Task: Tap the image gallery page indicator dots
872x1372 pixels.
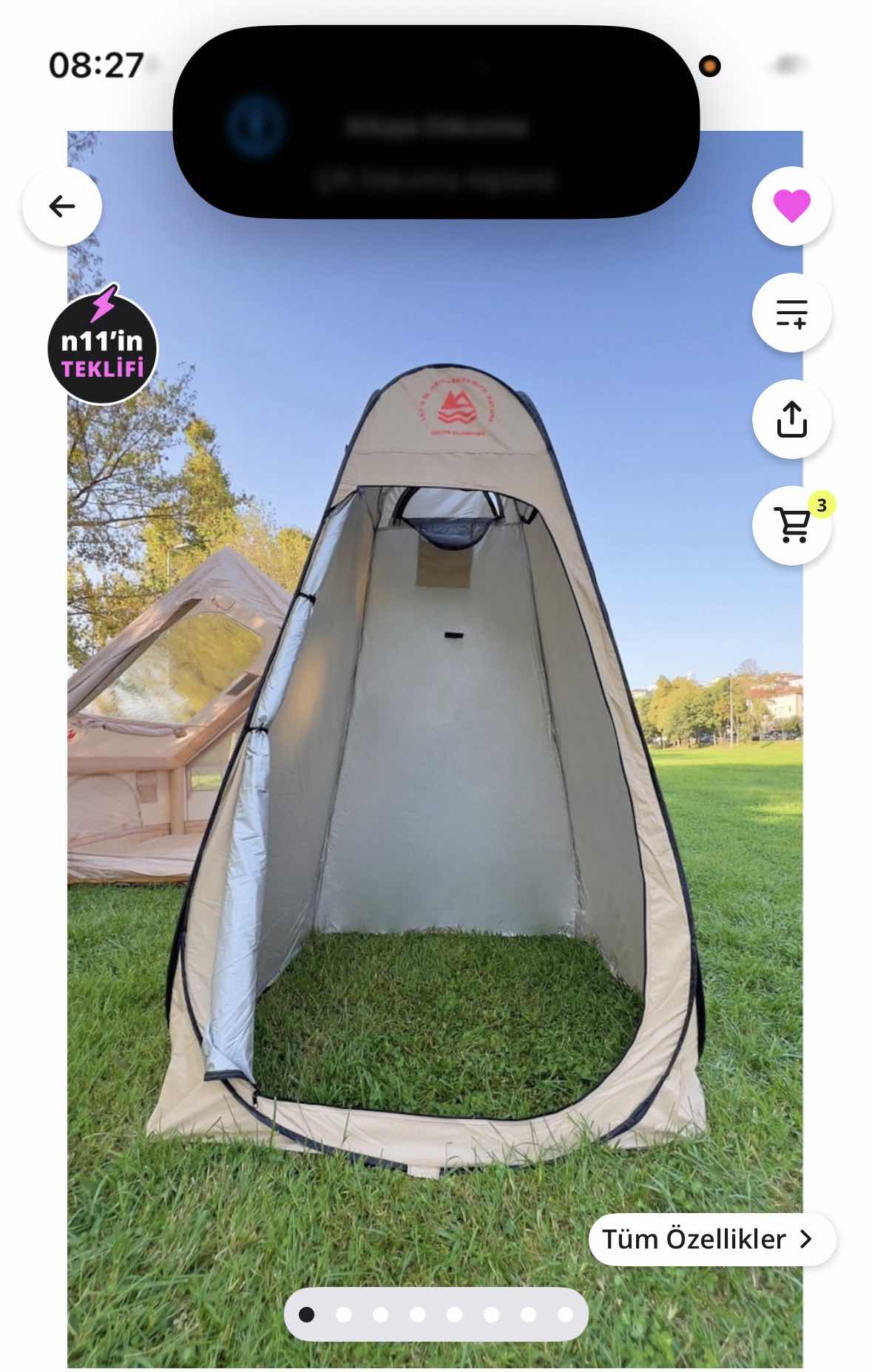Action: tap(436, 1314)
